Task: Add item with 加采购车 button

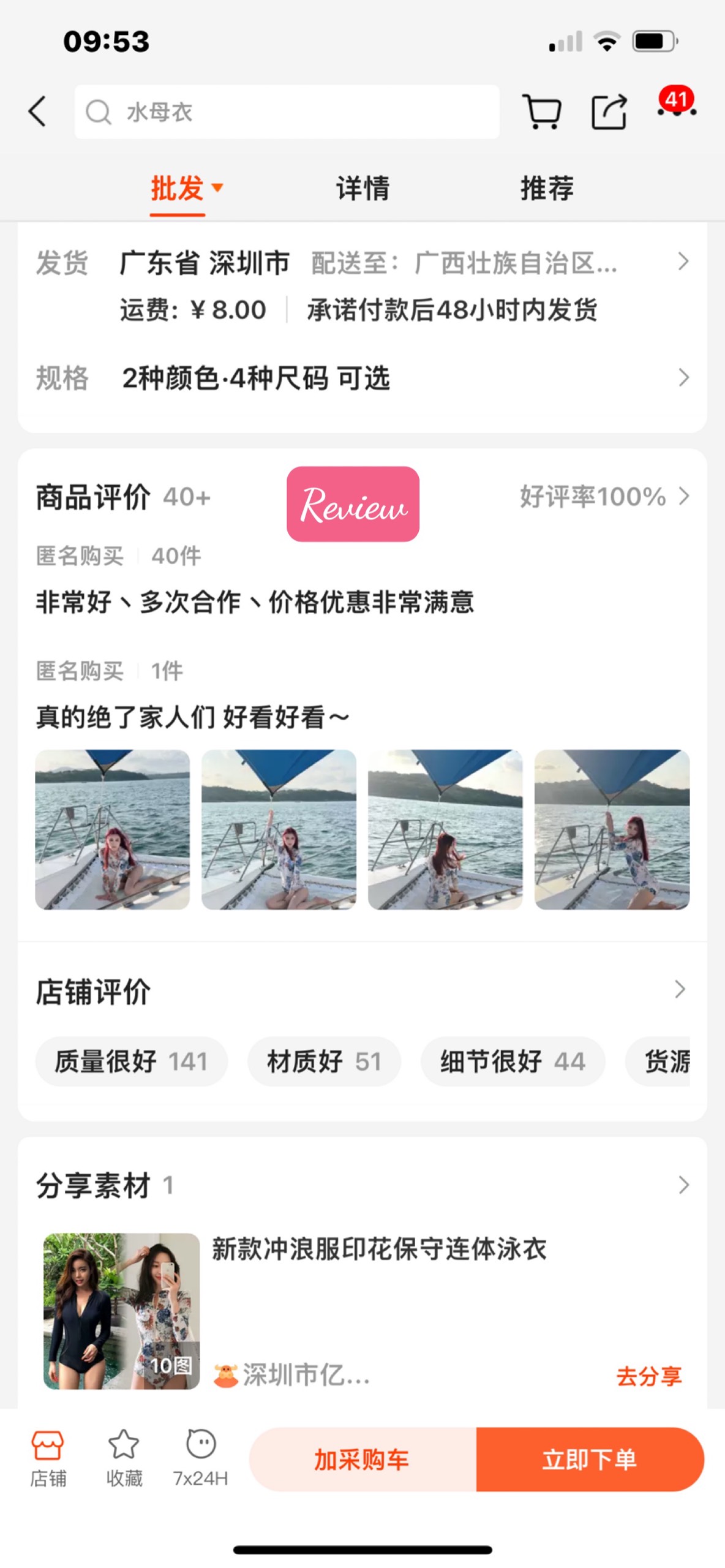Action: [x=362, y=1460]
